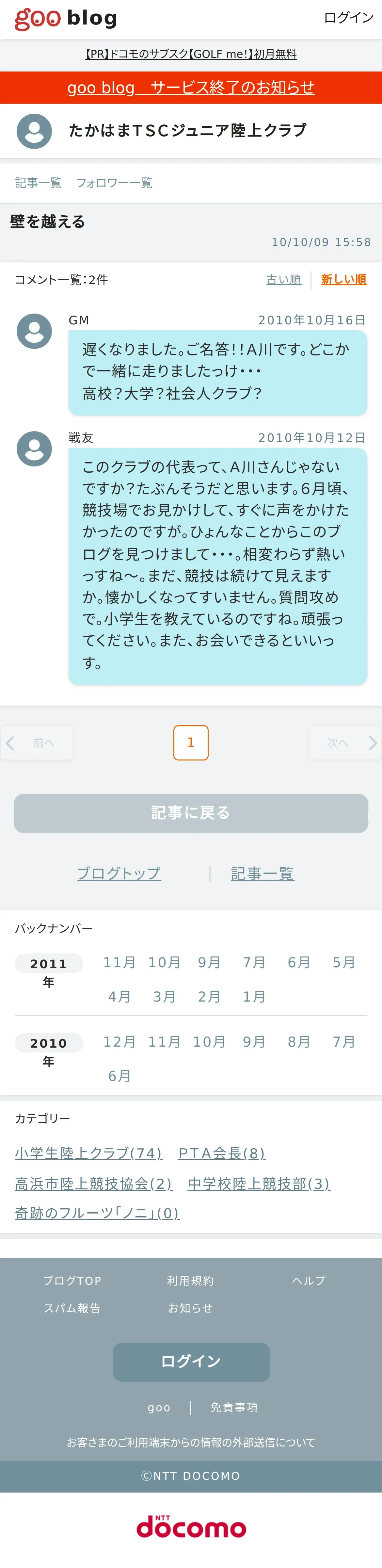Open the goo blog service termination notice
Screen dimensions: 382x1568
point(191,88)
